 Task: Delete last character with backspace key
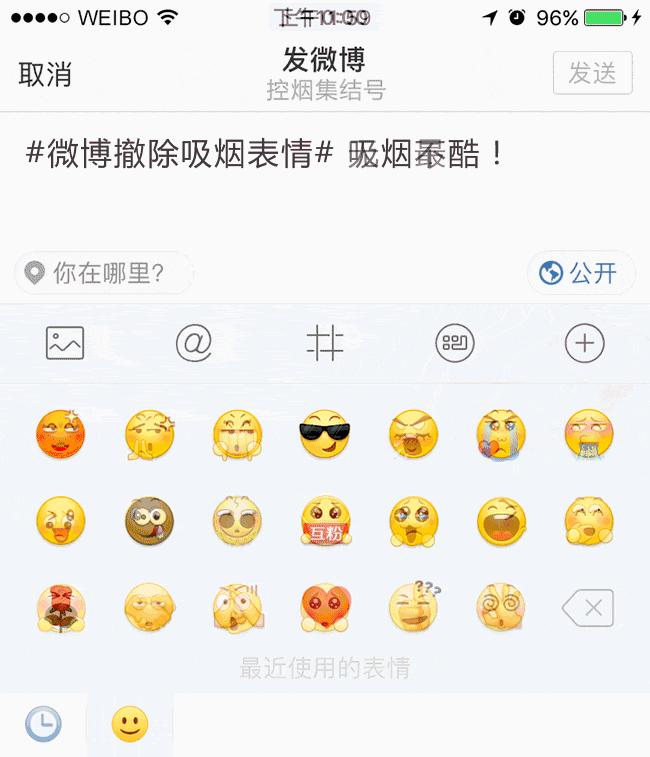click(x=587, y=607)
